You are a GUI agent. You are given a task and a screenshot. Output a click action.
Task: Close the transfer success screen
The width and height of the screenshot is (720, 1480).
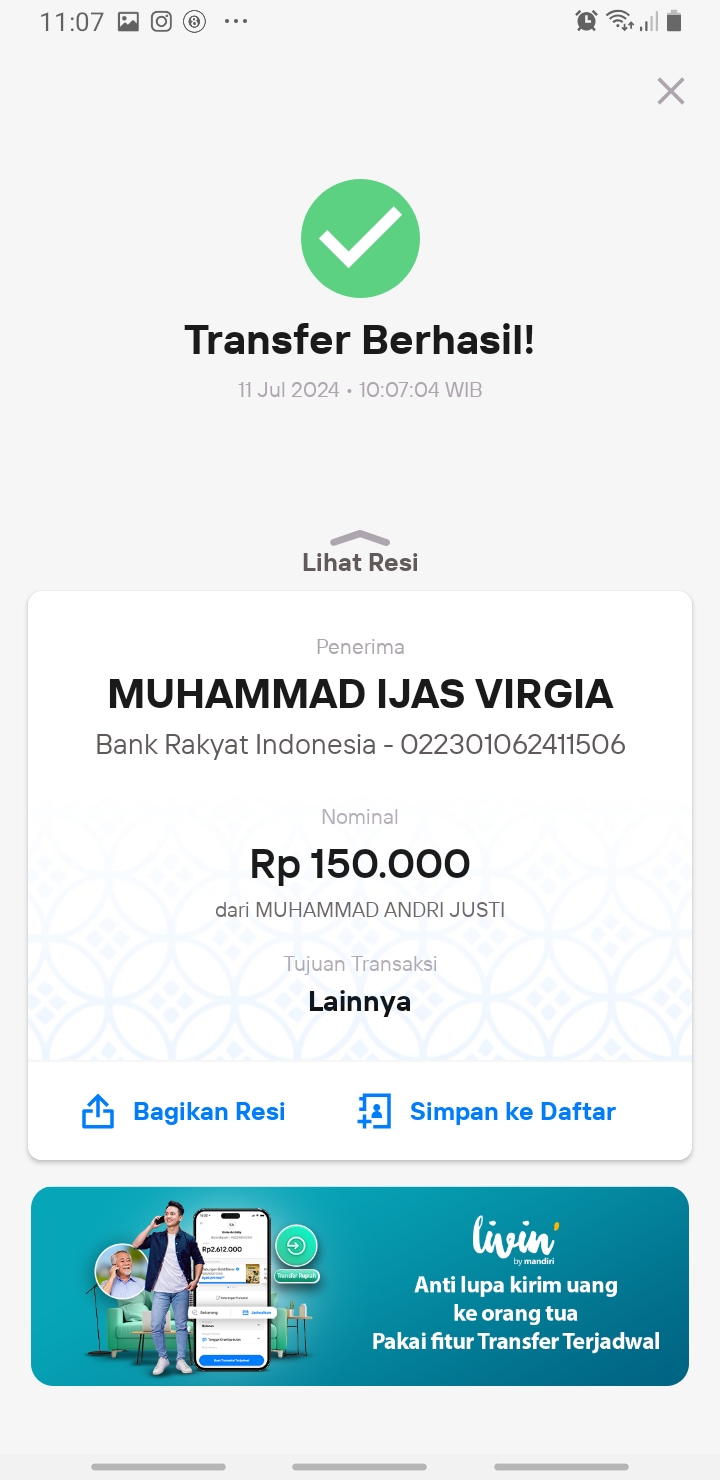(670, 92)
